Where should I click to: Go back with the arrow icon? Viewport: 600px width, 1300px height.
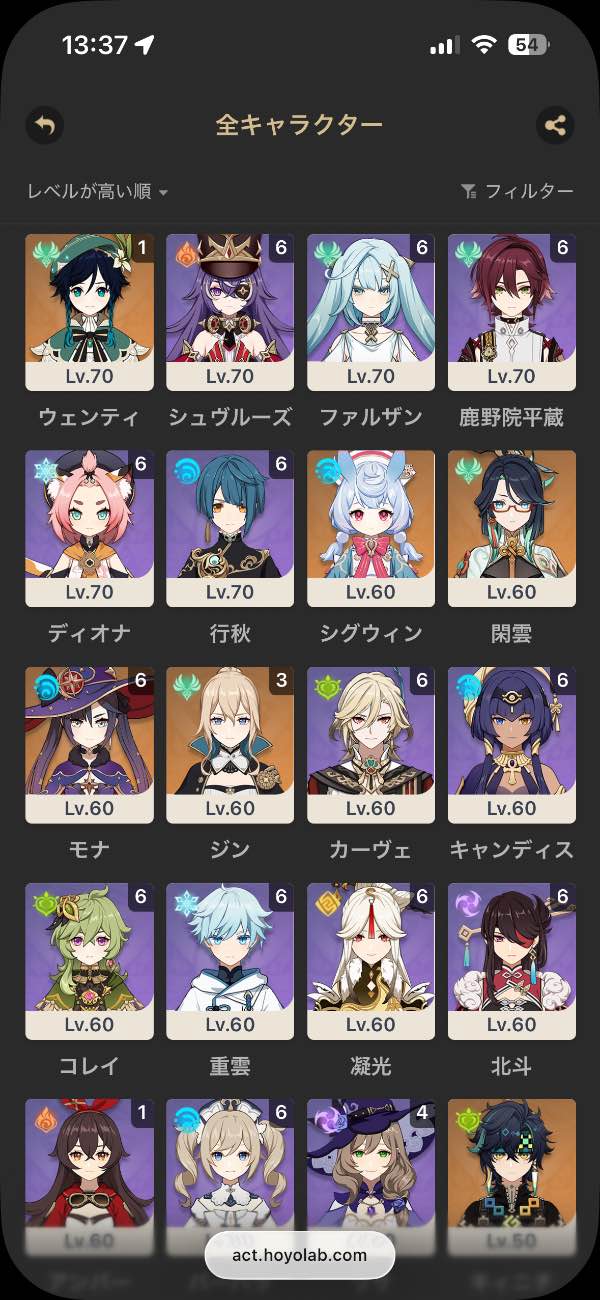44,125
